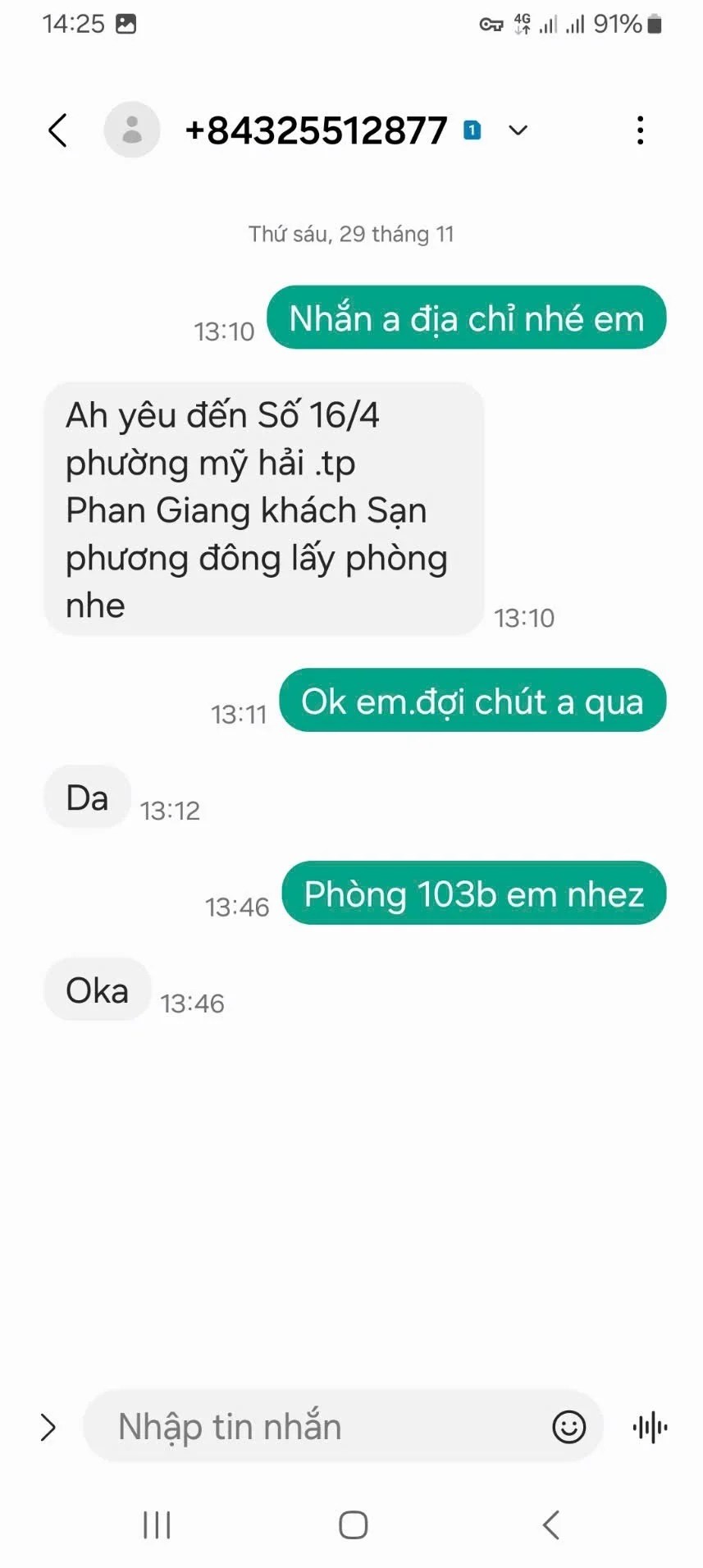
Task: Tap the Nhập tin nhắn message field
Action: click(320, 1427)
